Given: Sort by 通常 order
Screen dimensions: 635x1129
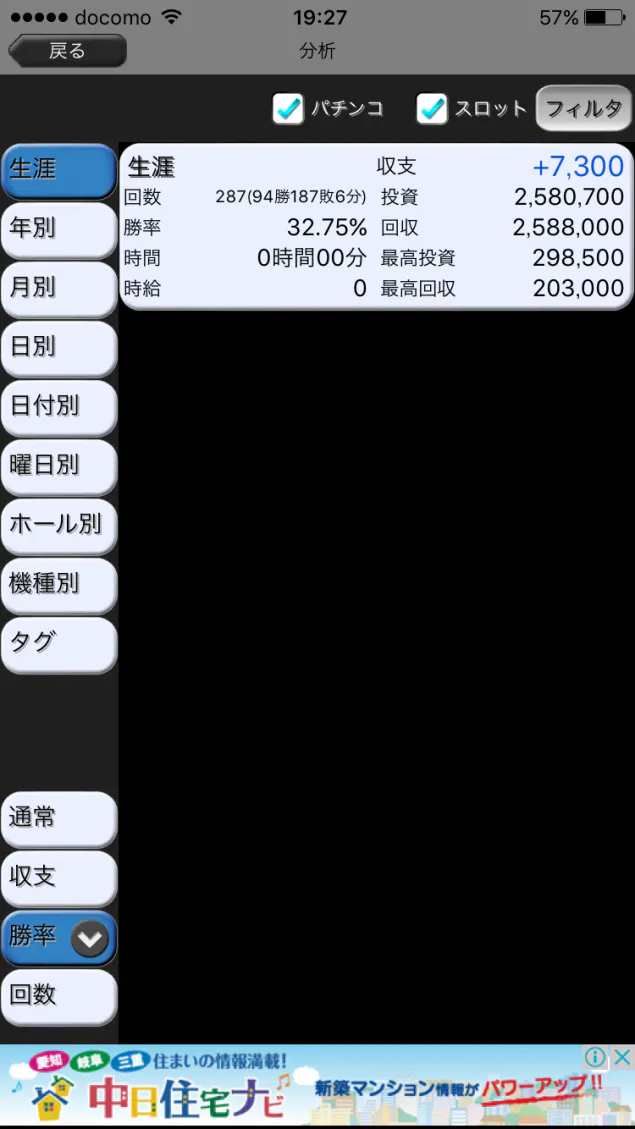Looking at the screenshot, I should 59,819.
